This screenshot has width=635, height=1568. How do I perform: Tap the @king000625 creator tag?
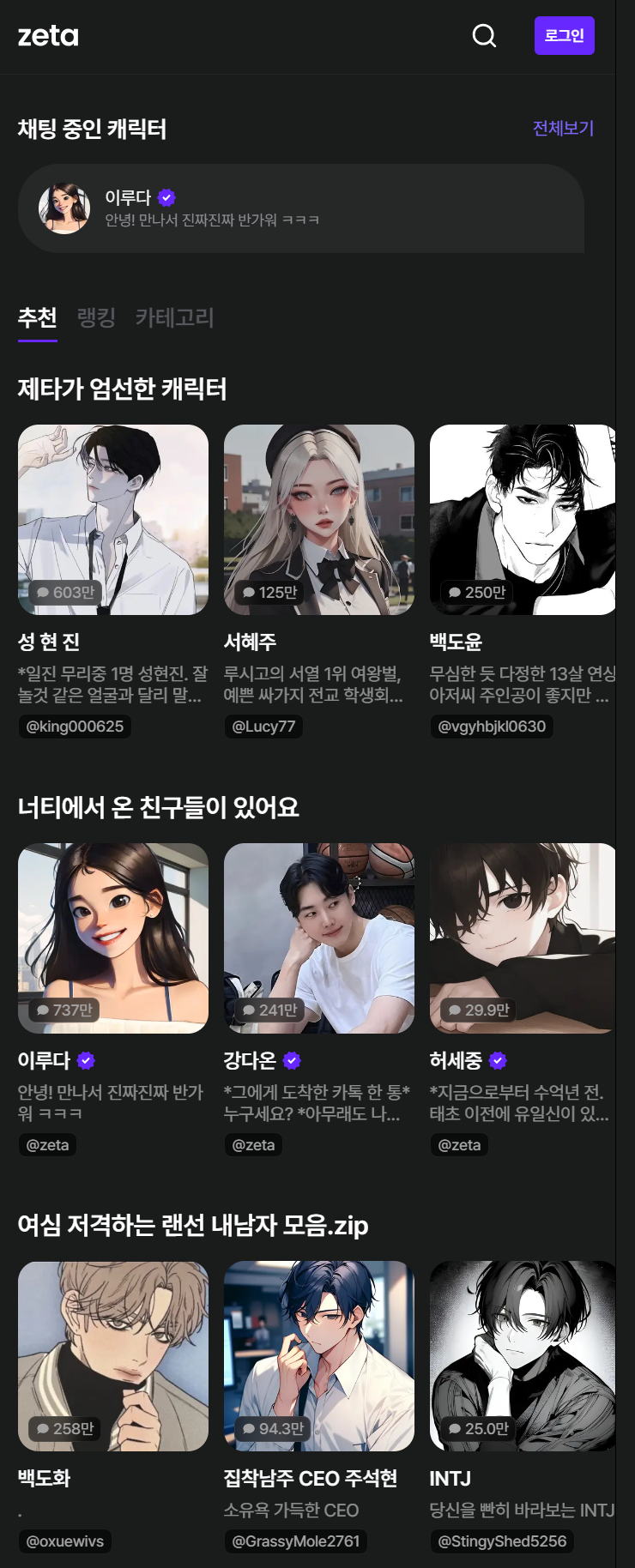tap(75, 727)
